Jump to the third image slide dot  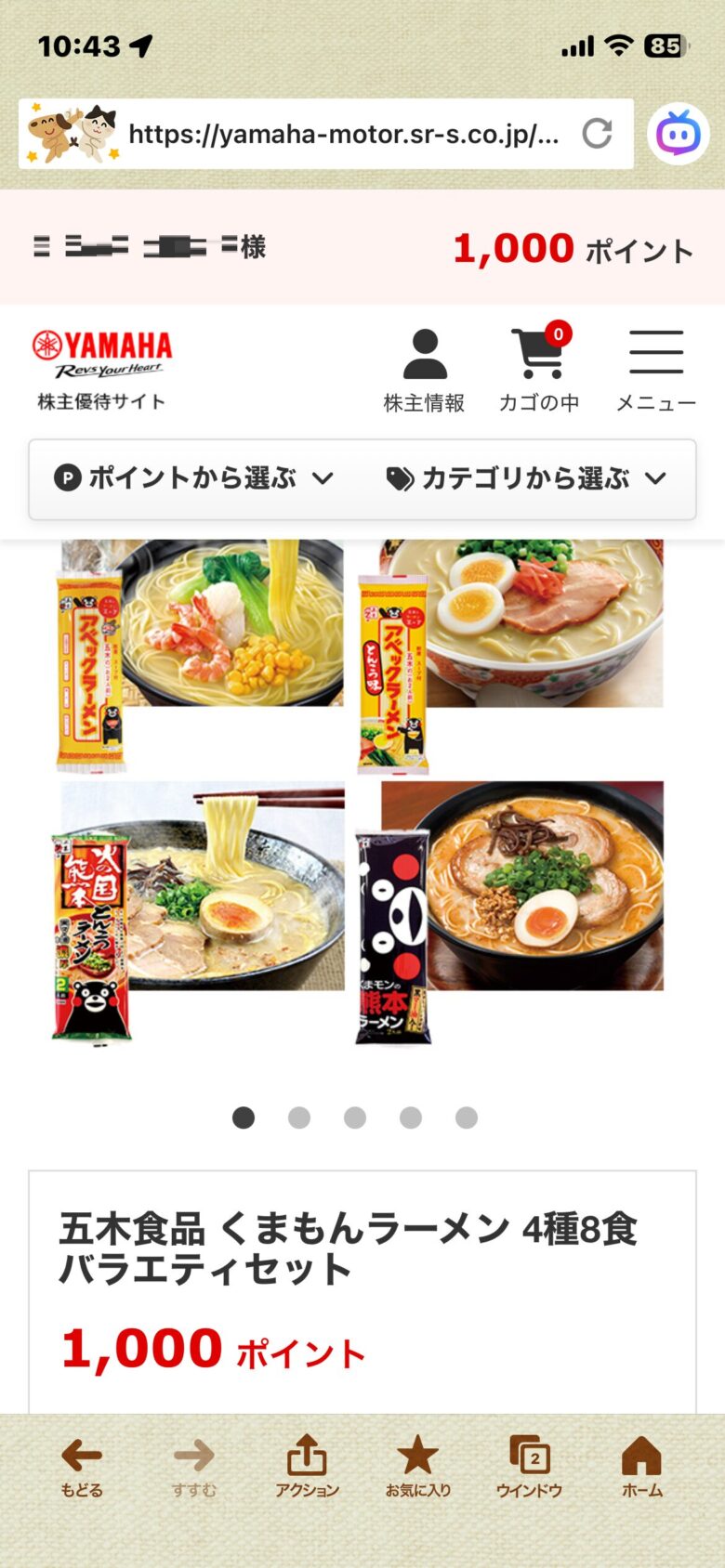point(355,1117)
